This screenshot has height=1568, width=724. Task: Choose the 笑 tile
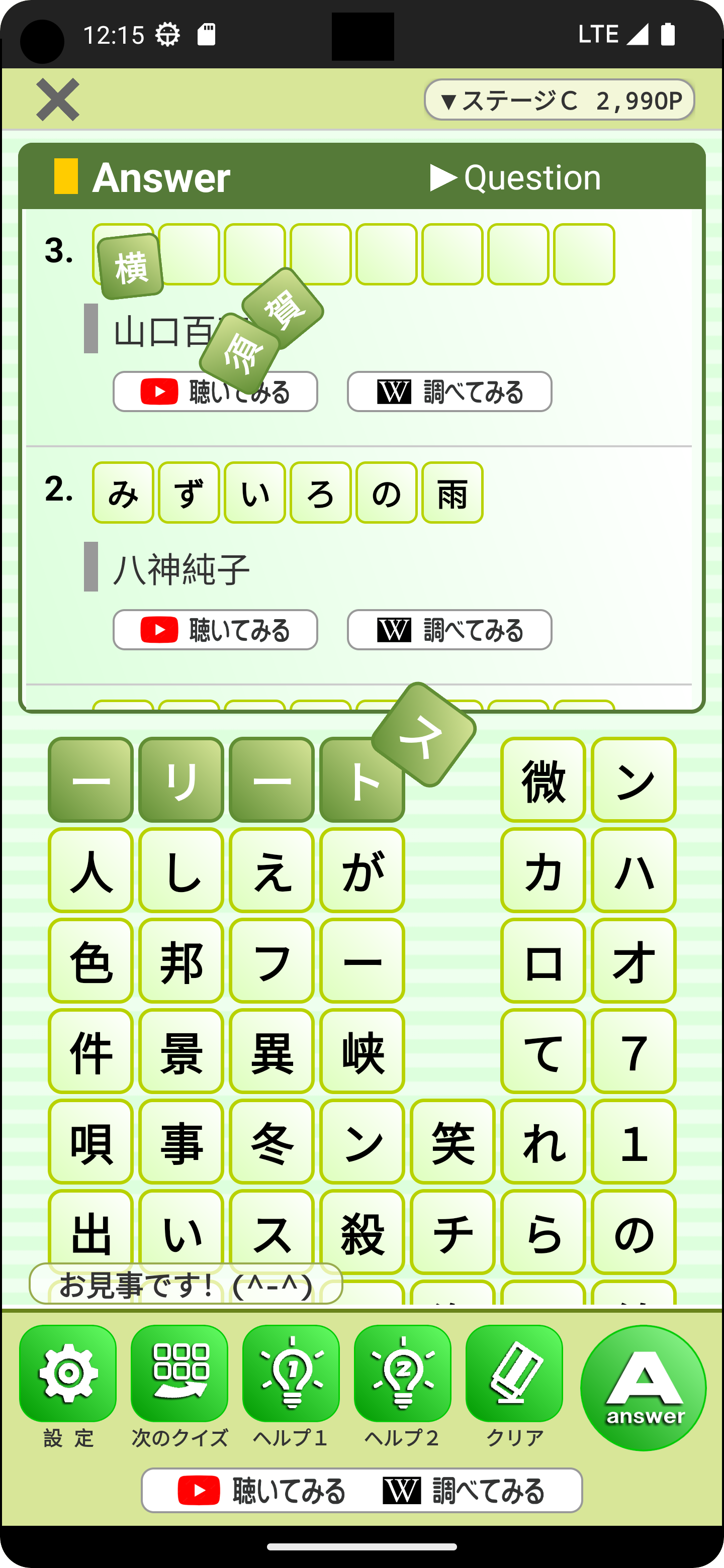tap(452, 1141)
